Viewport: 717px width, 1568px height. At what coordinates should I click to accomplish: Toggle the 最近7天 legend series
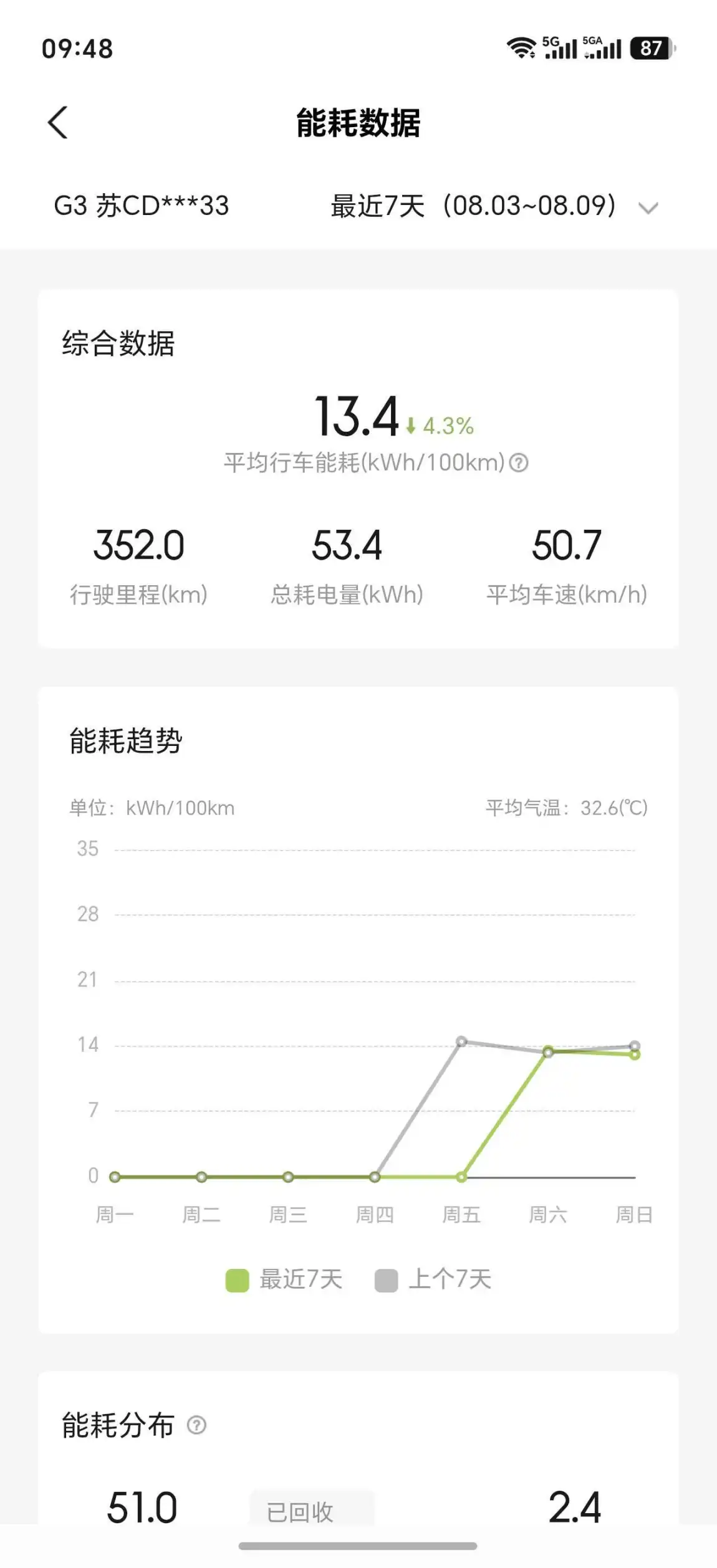[x=284, y=1279]
